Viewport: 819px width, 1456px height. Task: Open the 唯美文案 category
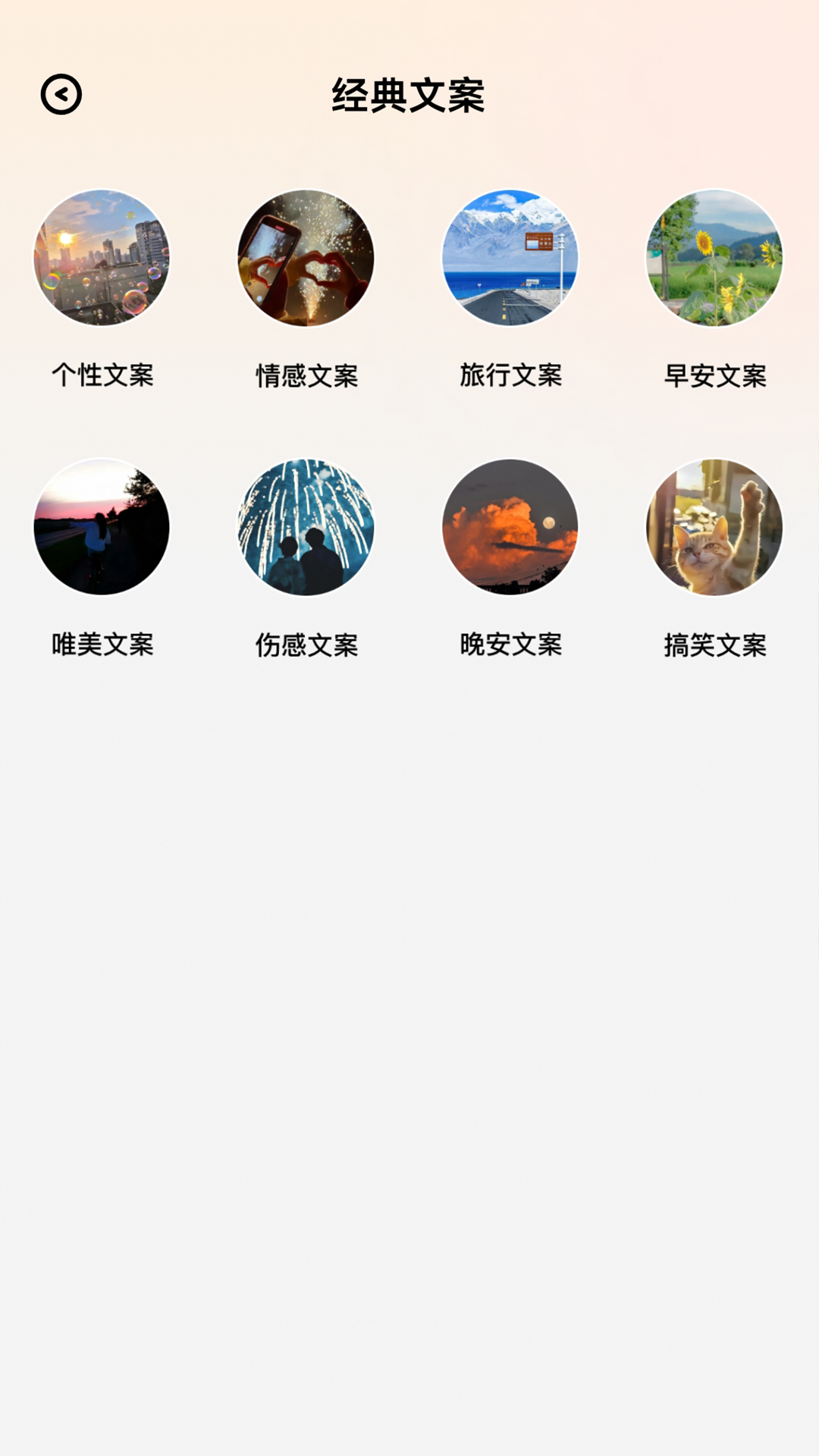point(102,645)
